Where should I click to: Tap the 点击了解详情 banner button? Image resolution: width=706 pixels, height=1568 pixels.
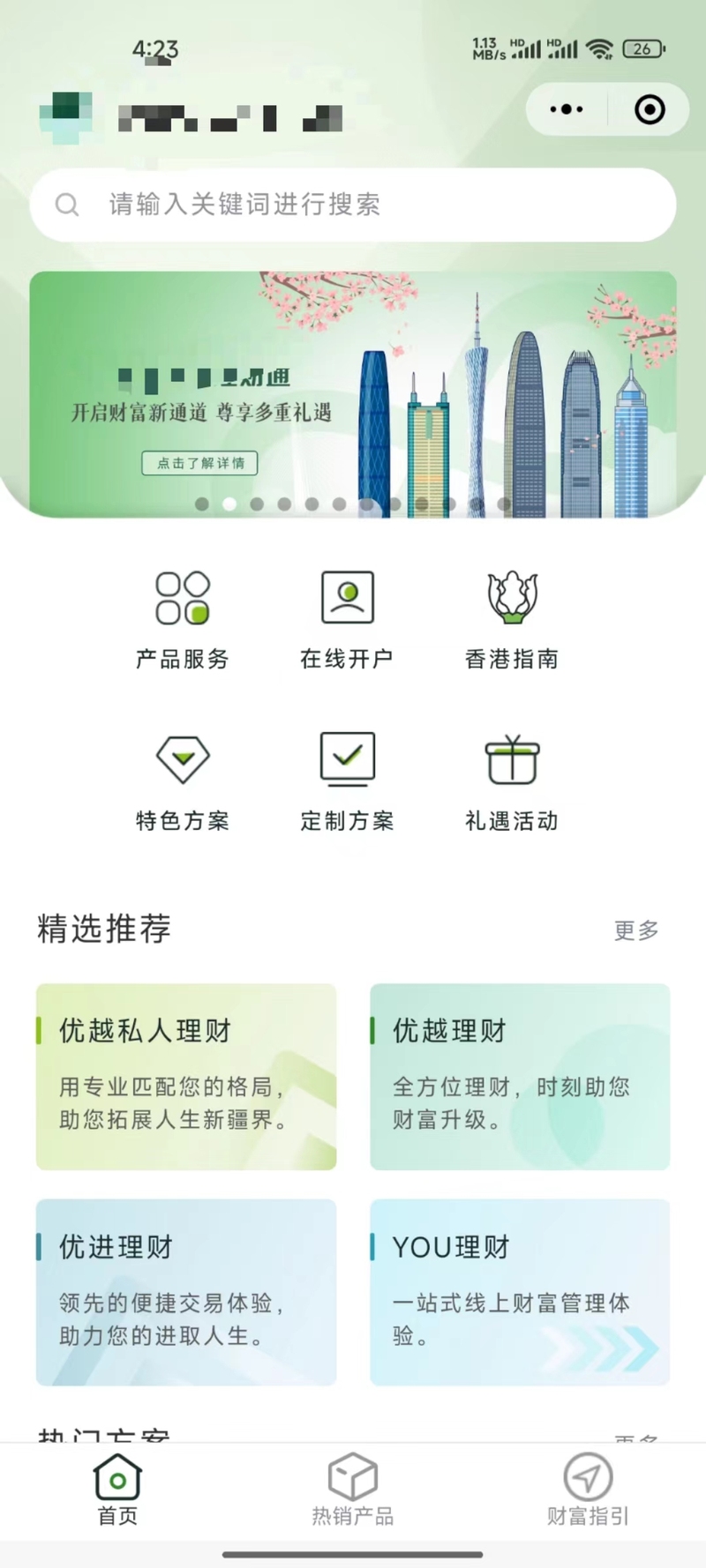point(200,463)
